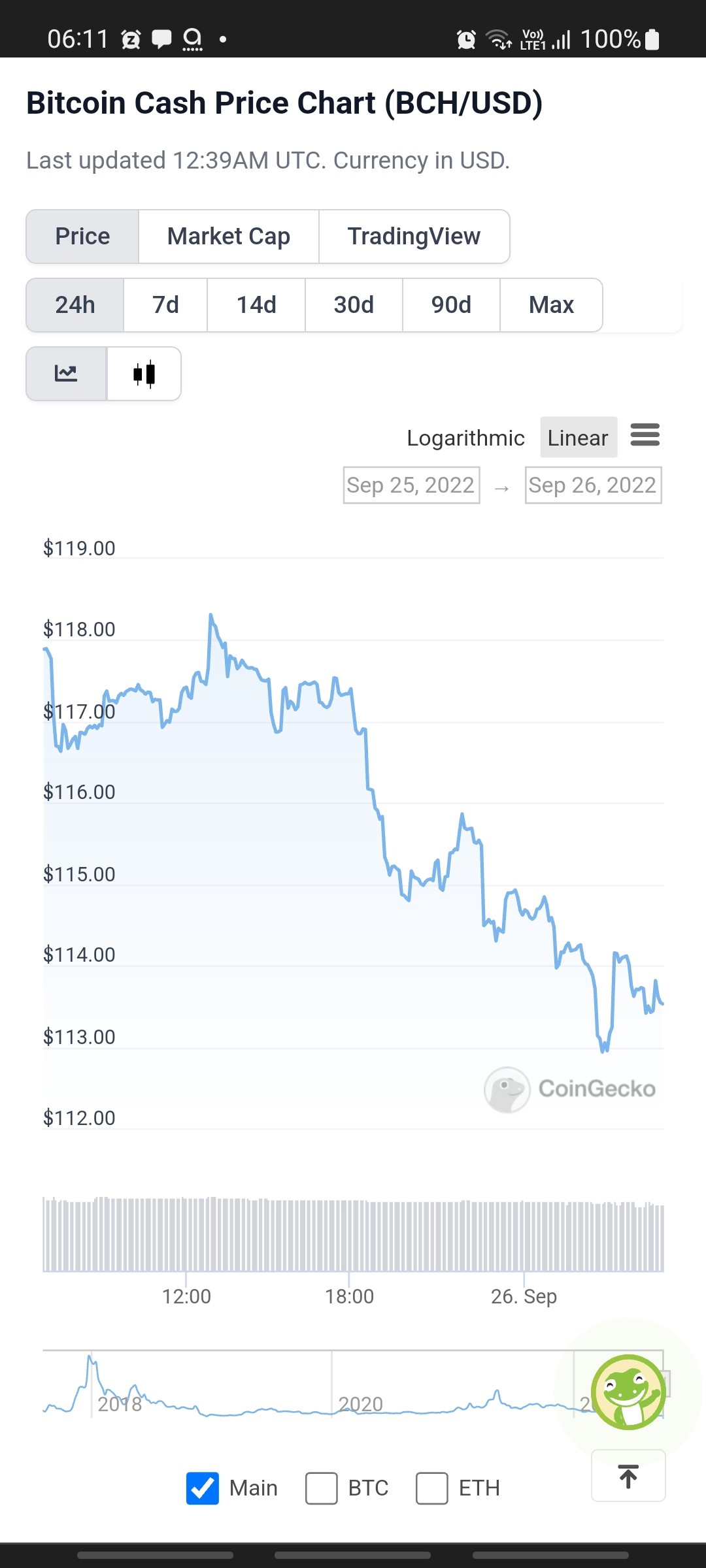Open the TradingView tab
The height and width of the screenshot is (1568, 706).
pos(414,237)
